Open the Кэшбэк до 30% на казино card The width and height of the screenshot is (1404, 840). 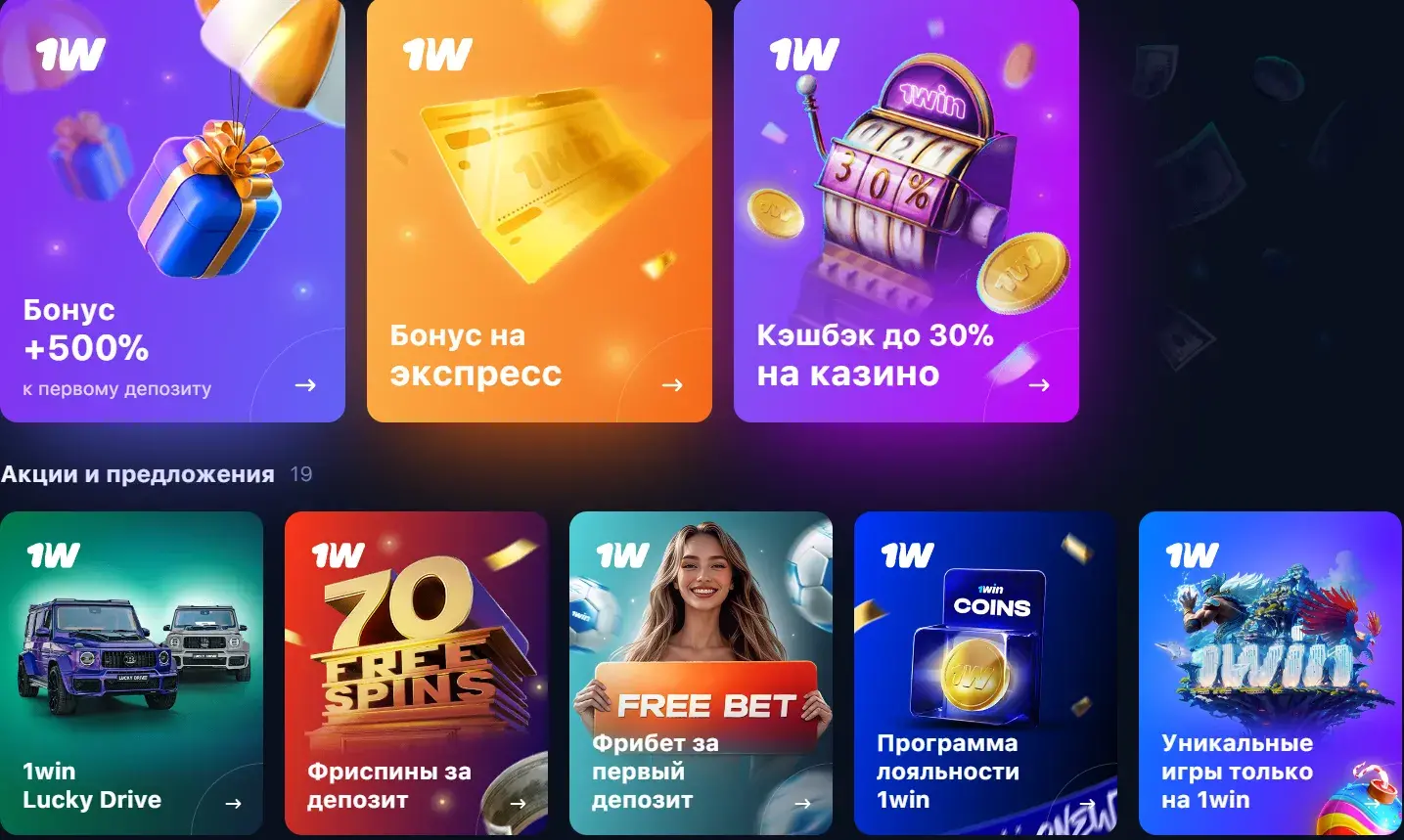click(x=906, y=210)
